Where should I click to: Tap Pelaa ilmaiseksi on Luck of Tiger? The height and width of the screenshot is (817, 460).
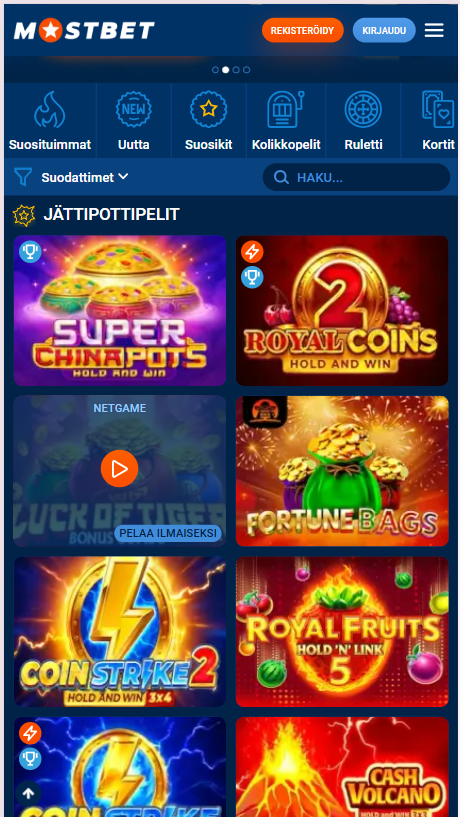point(168,534)
